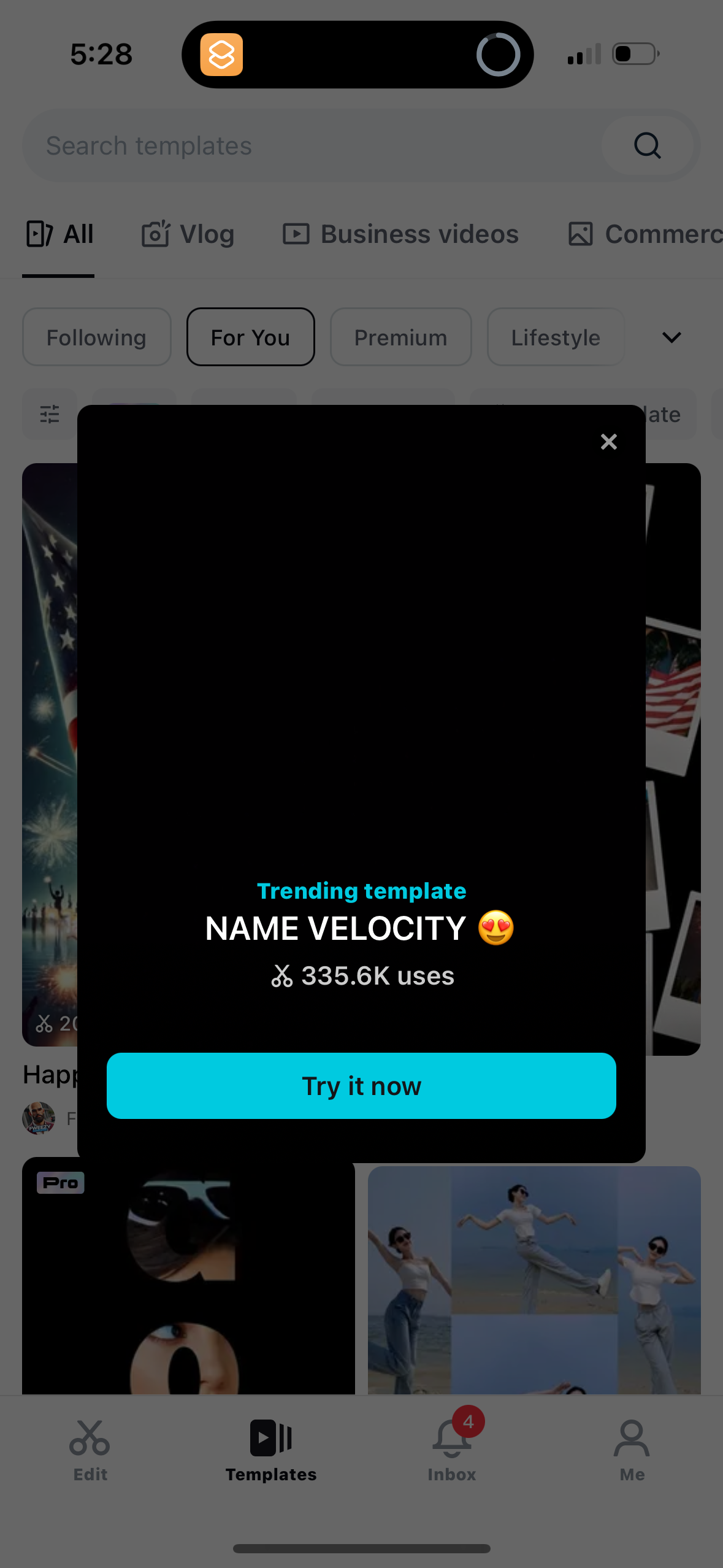723x1568 pixels.
Task: Open the filter sliders icon
Action: point(50,414)
